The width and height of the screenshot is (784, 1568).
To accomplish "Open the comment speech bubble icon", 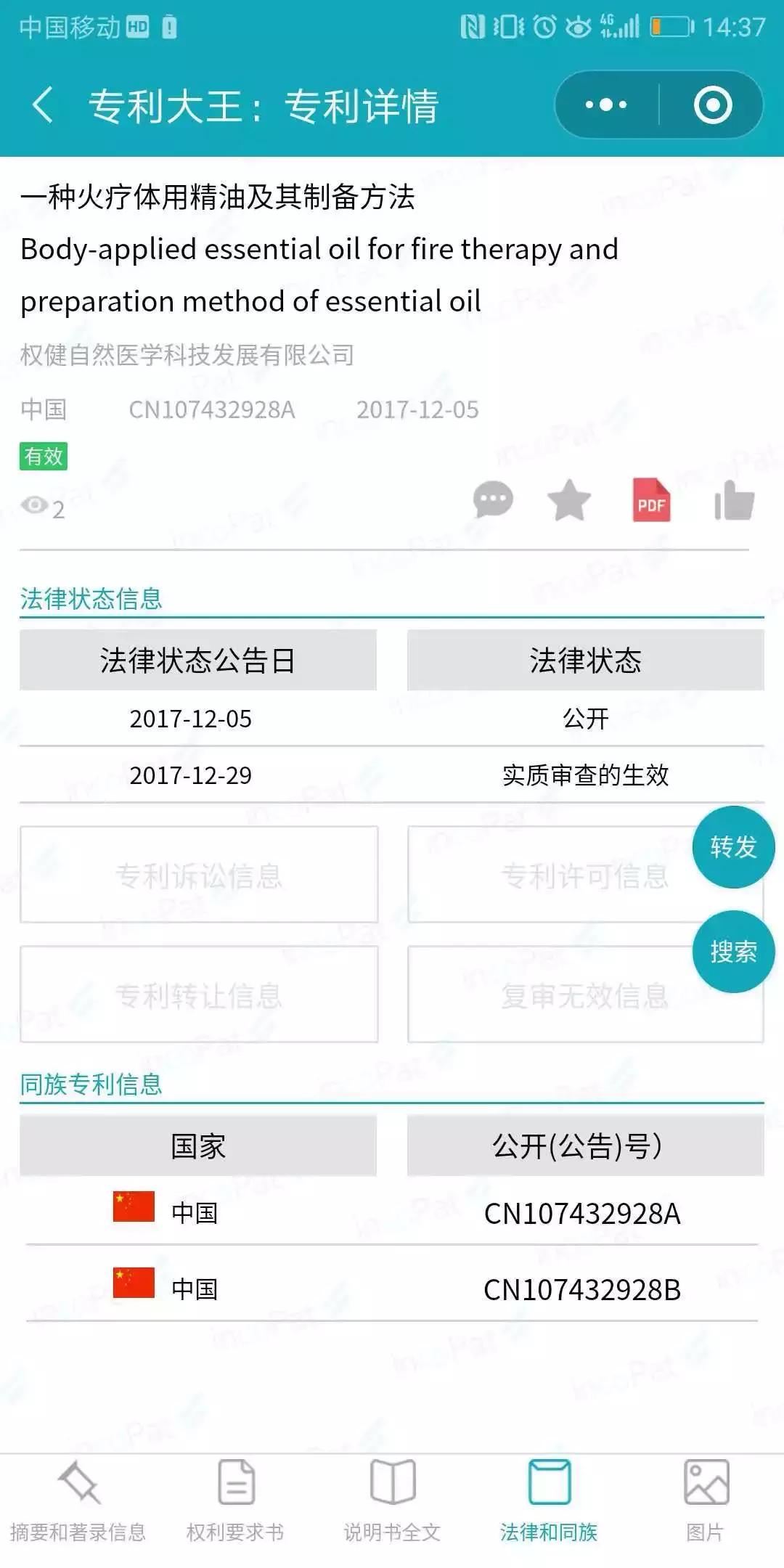I will pos(494,499).
